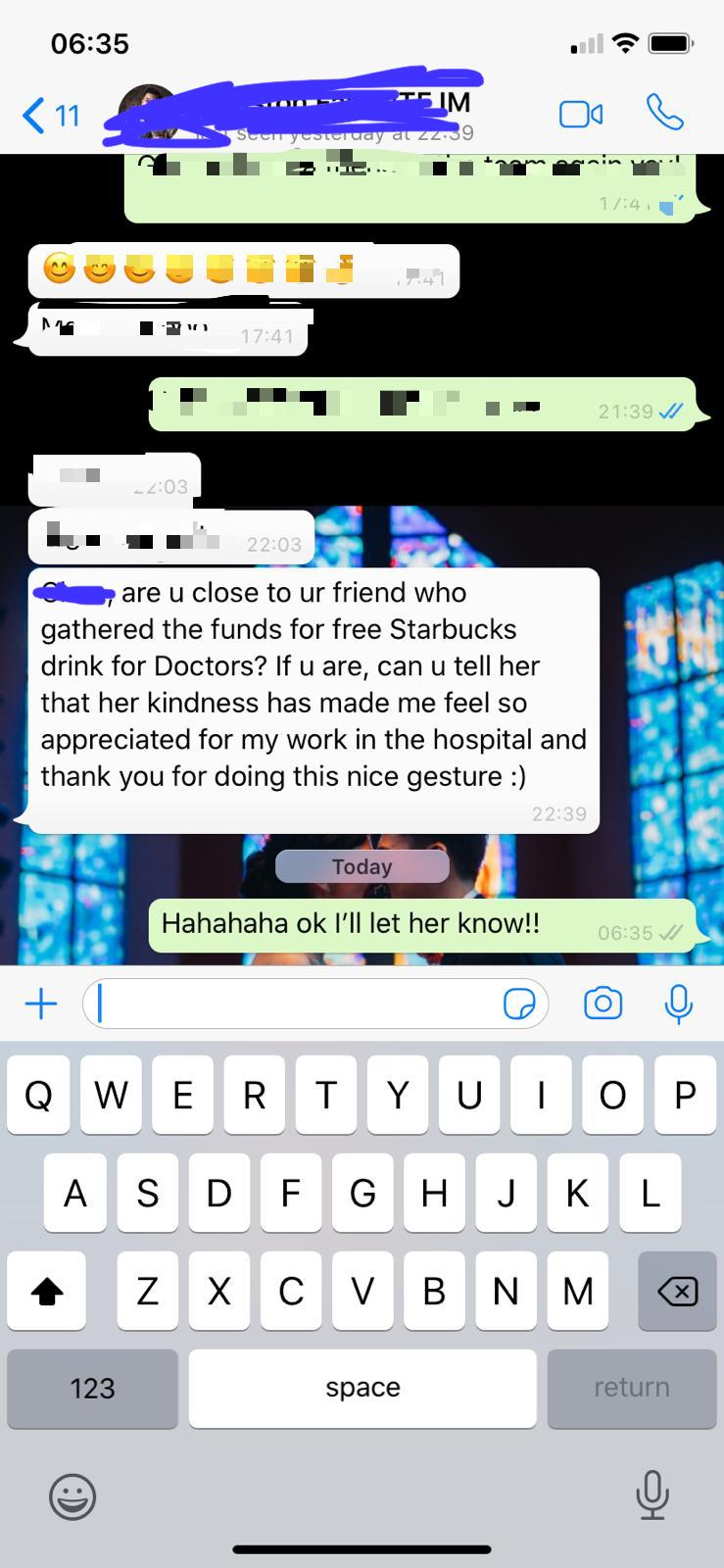Screen dimensions: 724x1568
Task: Go back to the chats list
Action: 49,116
